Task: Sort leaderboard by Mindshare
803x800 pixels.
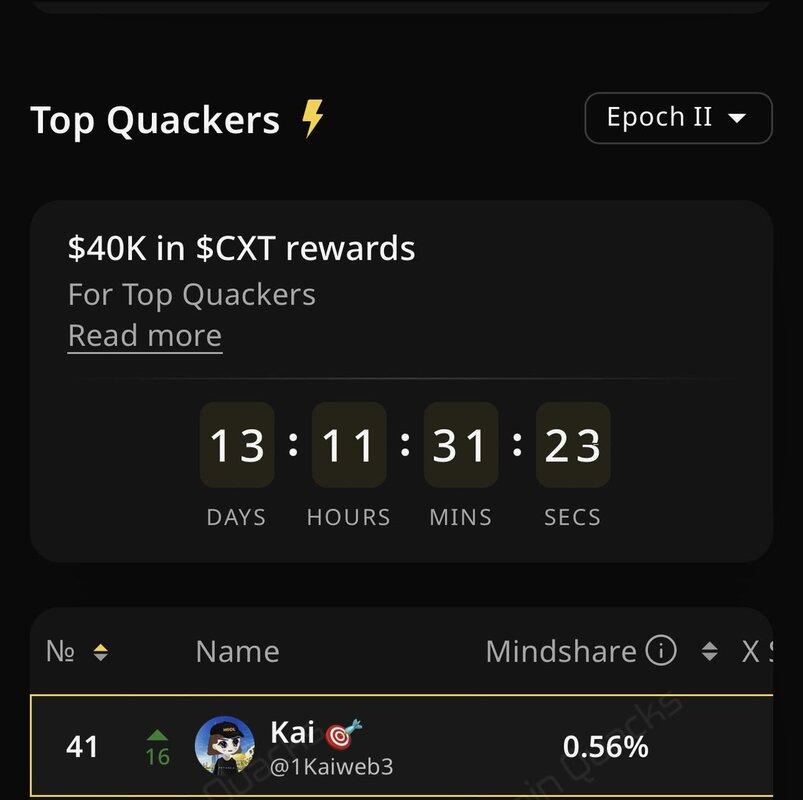Action: point(709,652)
